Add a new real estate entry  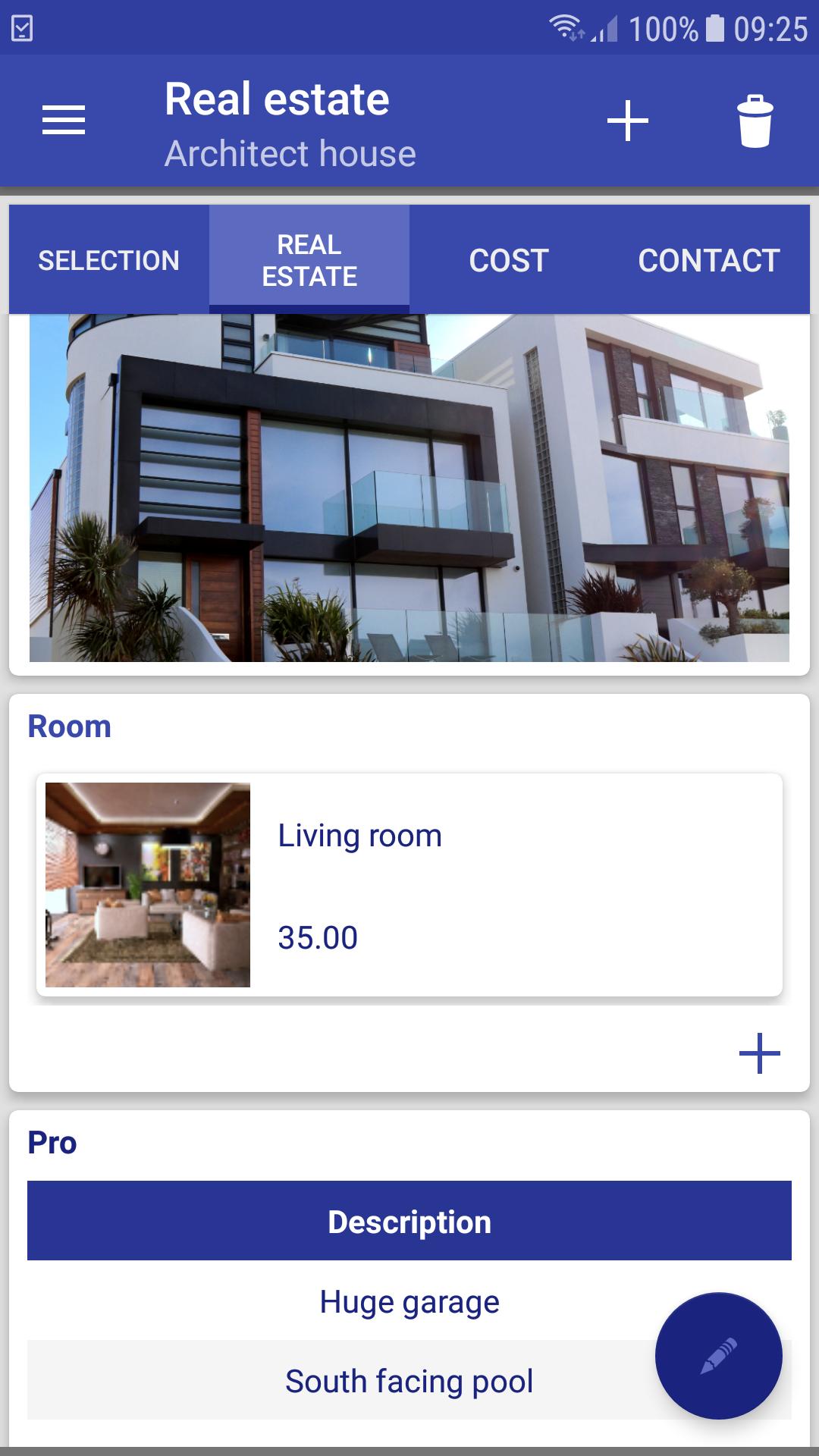pos(628,121)
